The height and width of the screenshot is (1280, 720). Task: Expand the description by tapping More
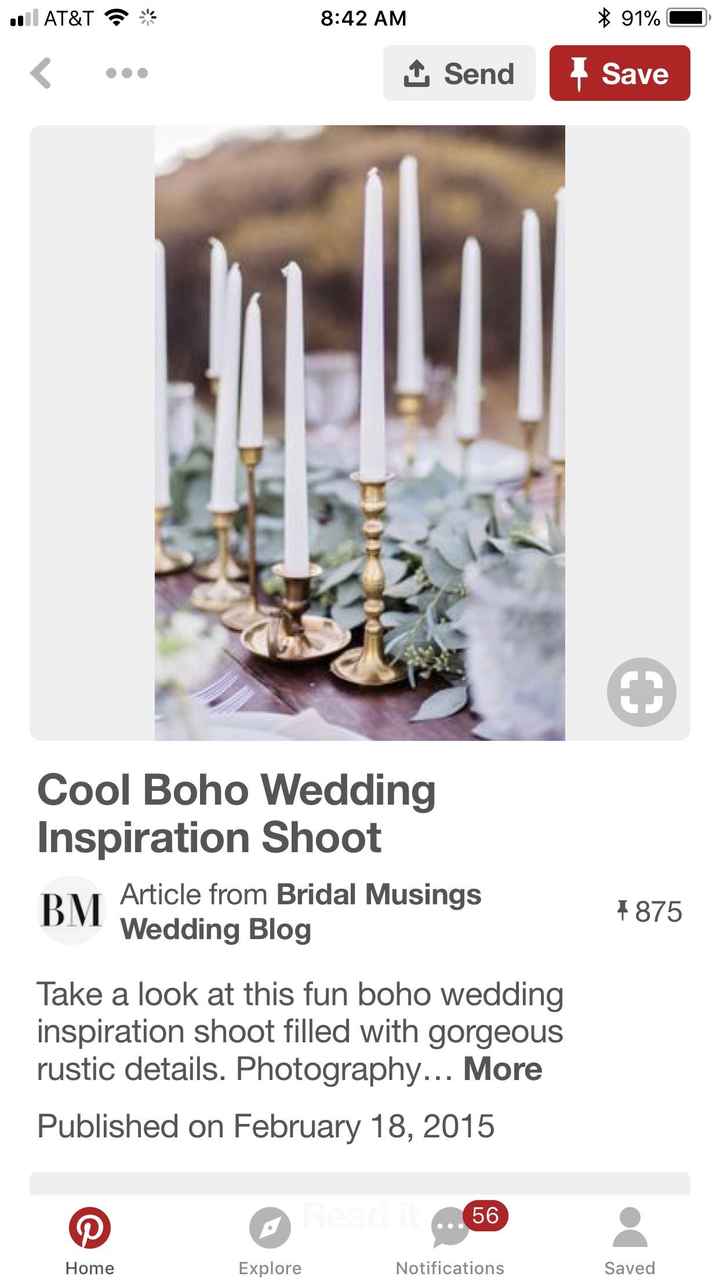503,1069
